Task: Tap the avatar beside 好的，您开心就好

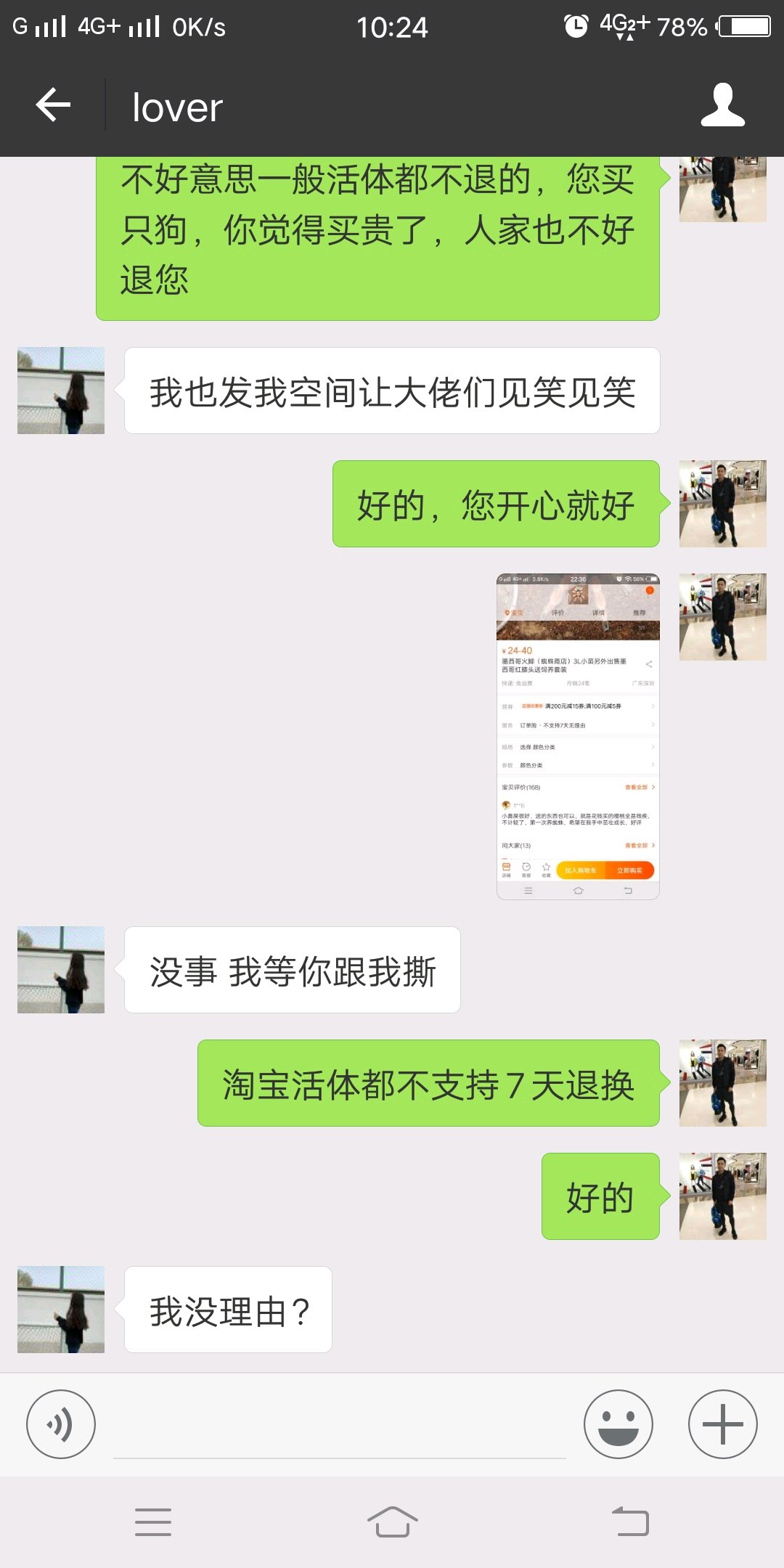Action: tap(723, 504)
